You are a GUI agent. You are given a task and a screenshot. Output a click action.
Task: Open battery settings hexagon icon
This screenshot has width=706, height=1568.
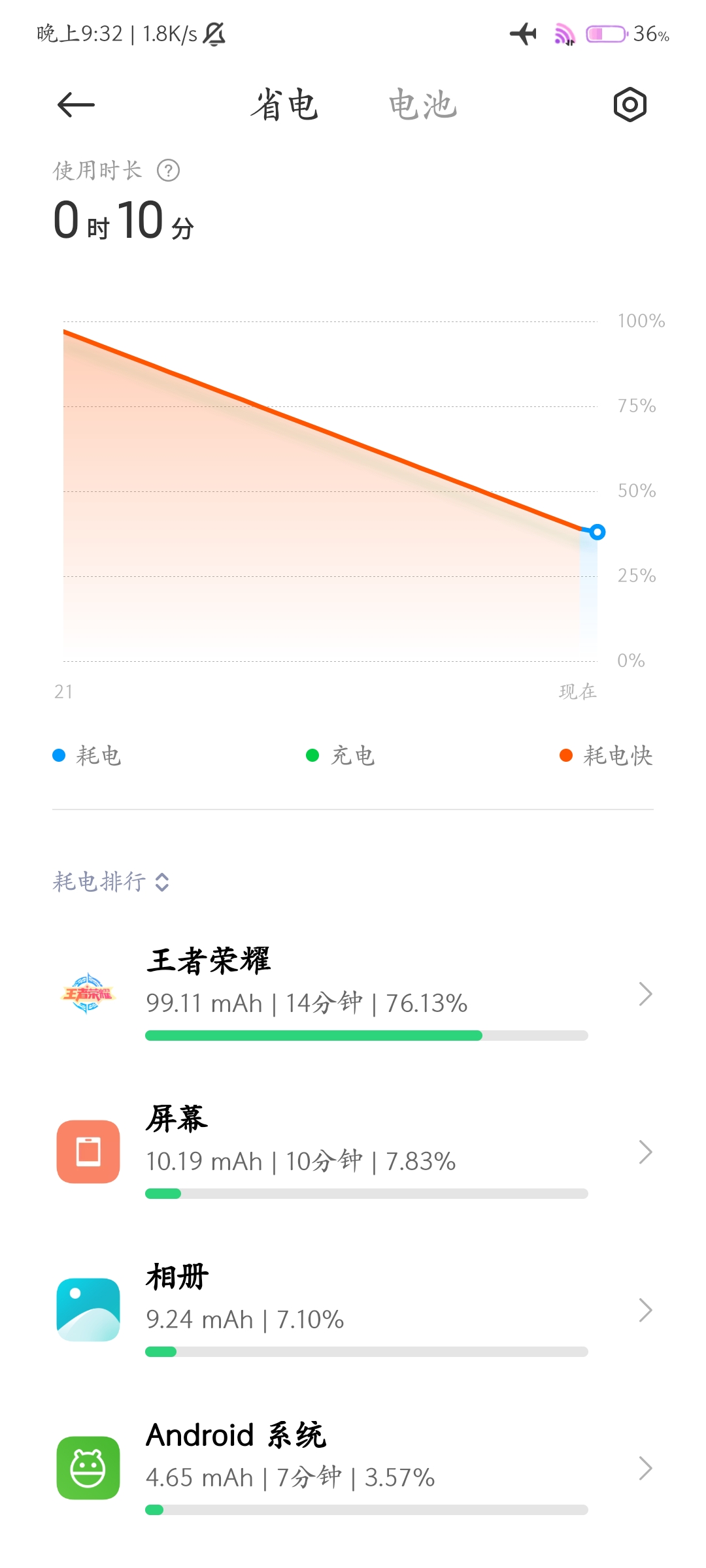(x=630, y=105)
